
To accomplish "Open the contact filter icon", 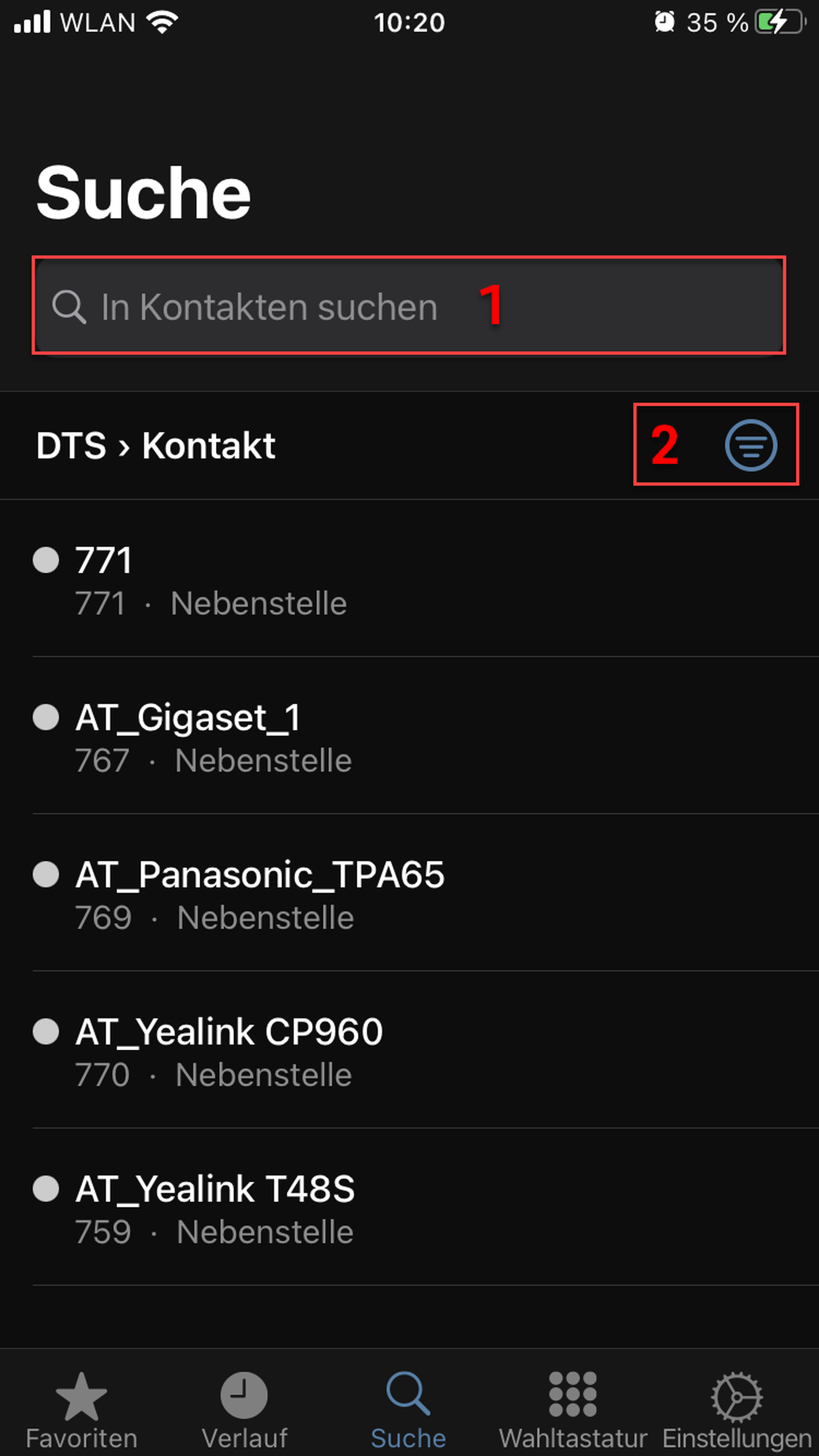I will click(751, 445).
